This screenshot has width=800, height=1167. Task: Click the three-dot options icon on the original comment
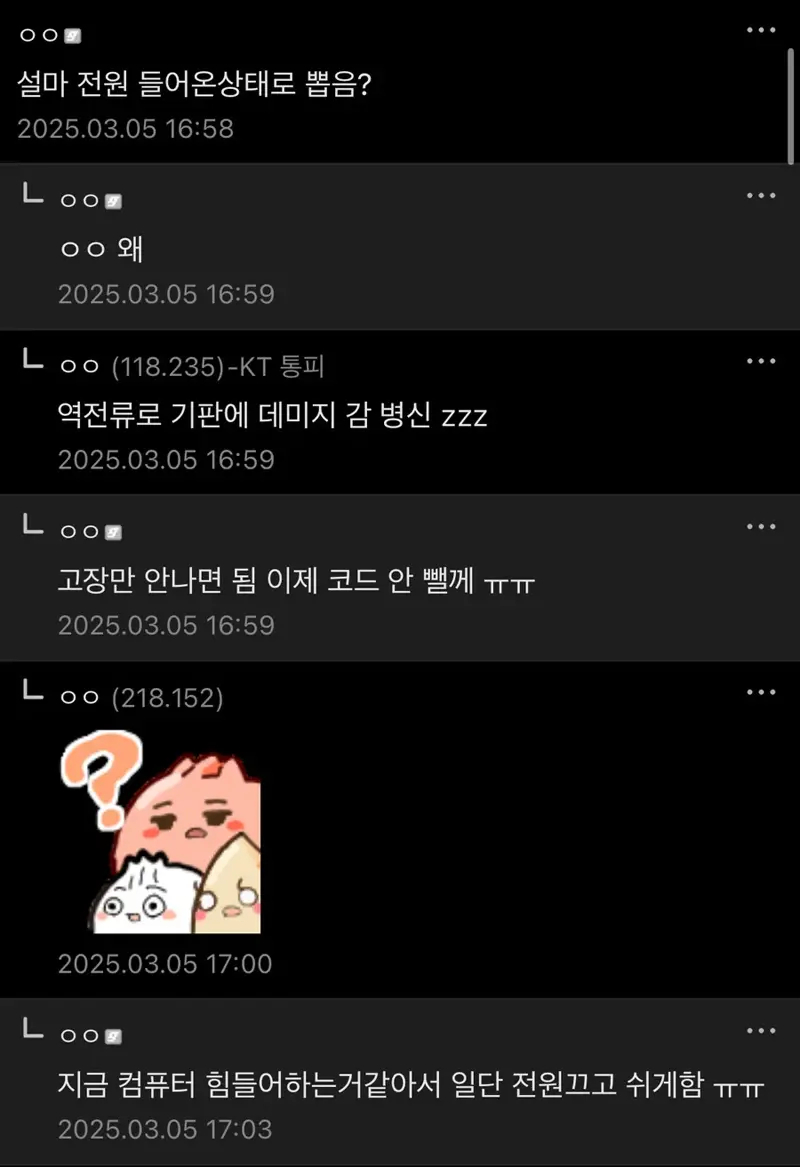(761, 30)
